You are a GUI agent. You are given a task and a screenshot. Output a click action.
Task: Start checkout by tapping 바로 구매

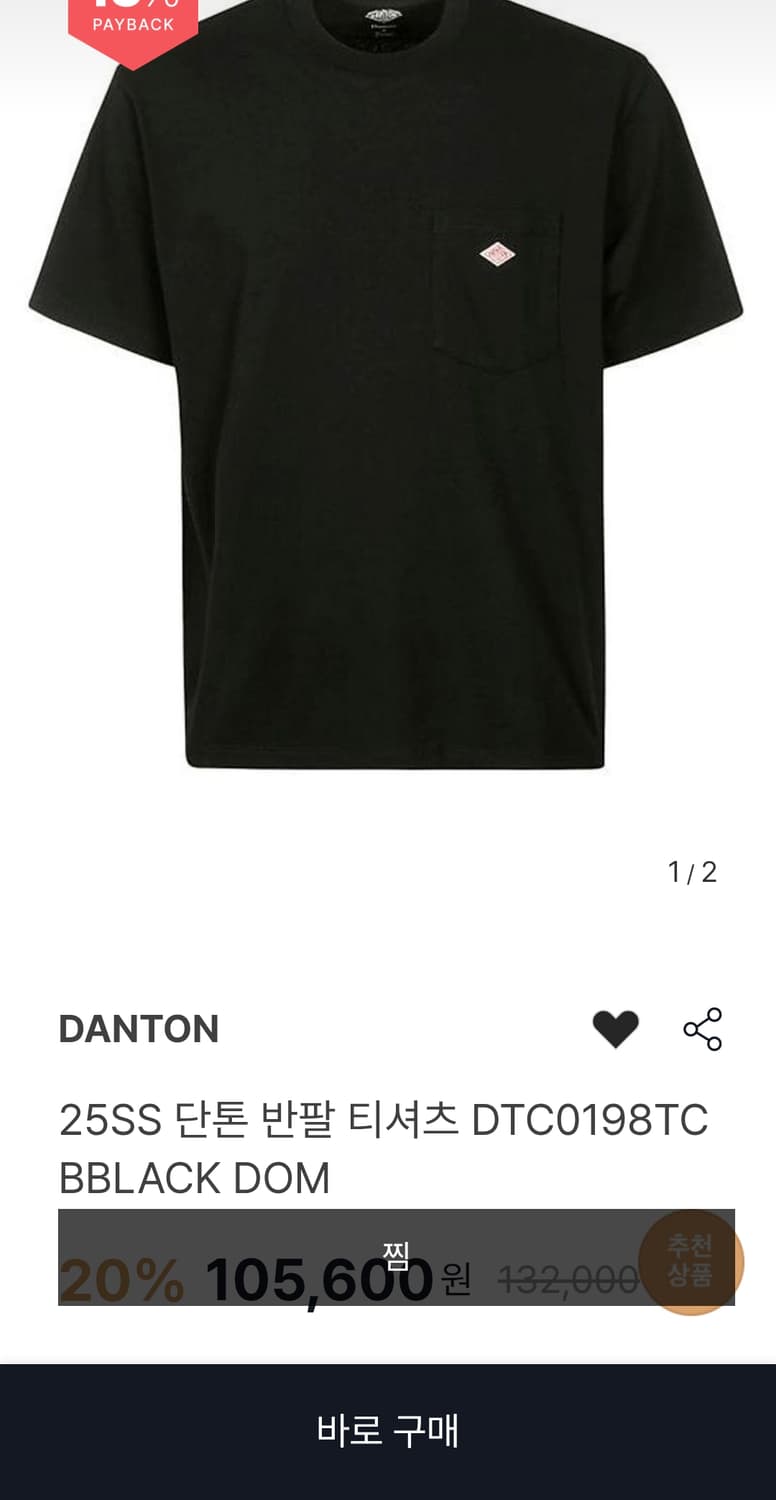[x=388, y=1431]
